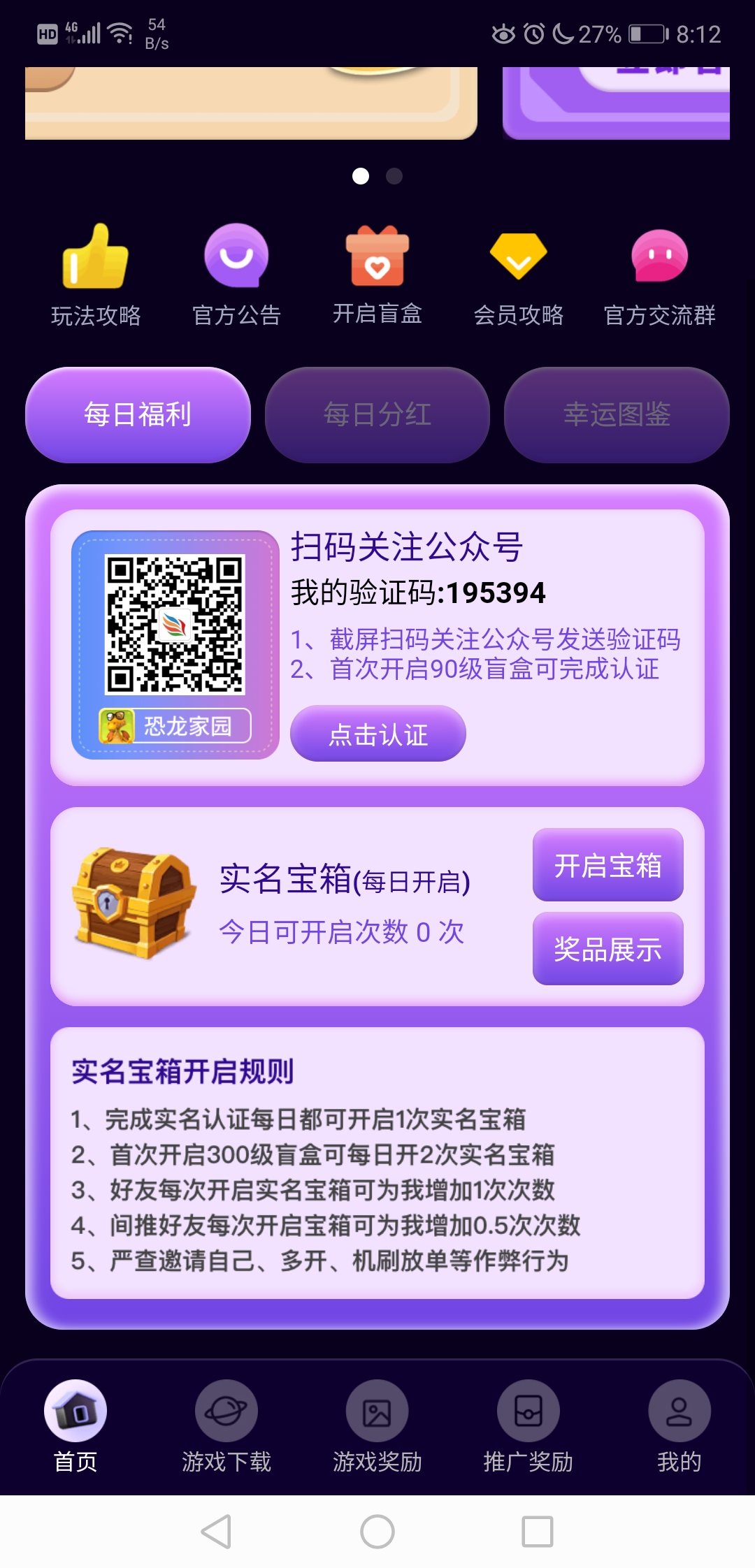Tap the system back button
Image resolution: width=755 pixels, height=1568 pixels.
[216, 1532]
